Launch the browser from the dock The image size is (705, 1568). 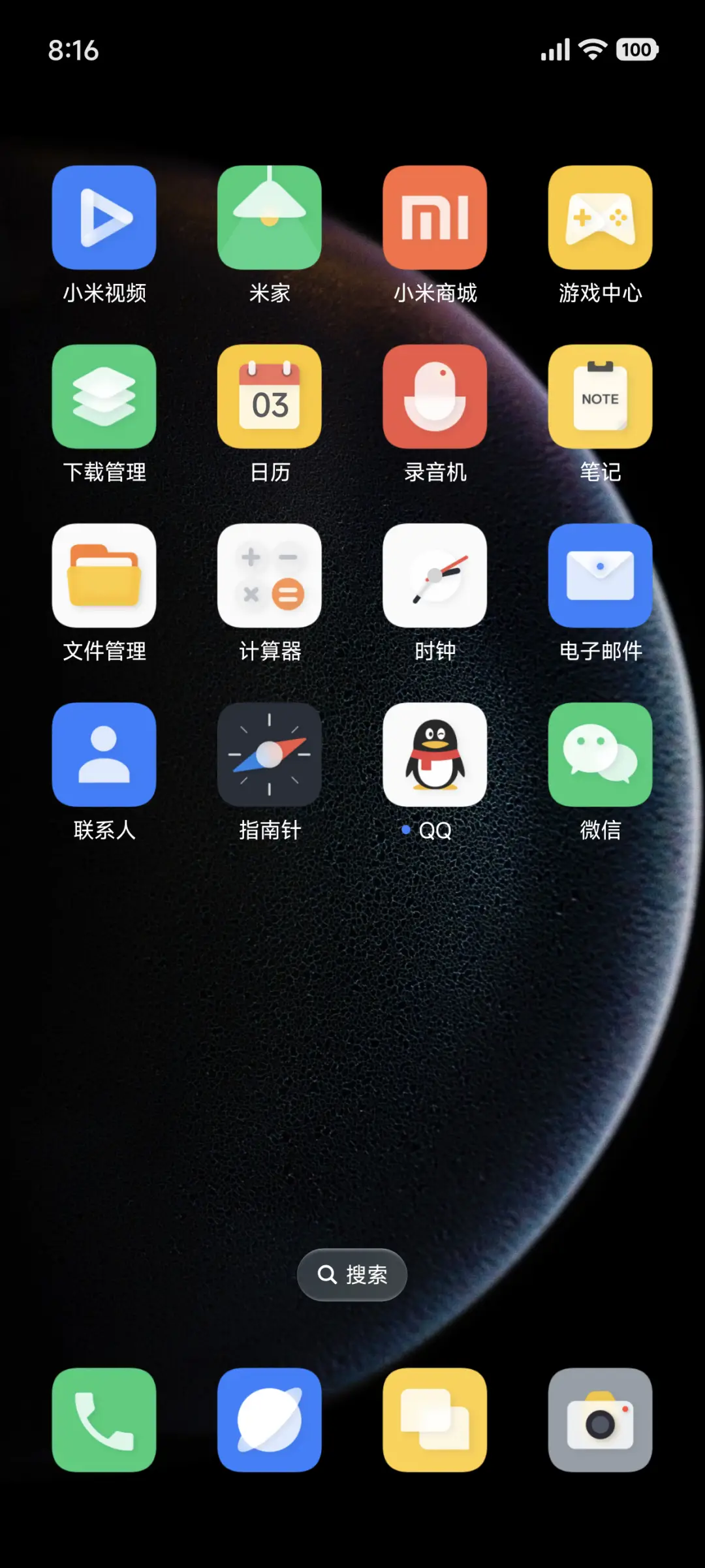270,1420
